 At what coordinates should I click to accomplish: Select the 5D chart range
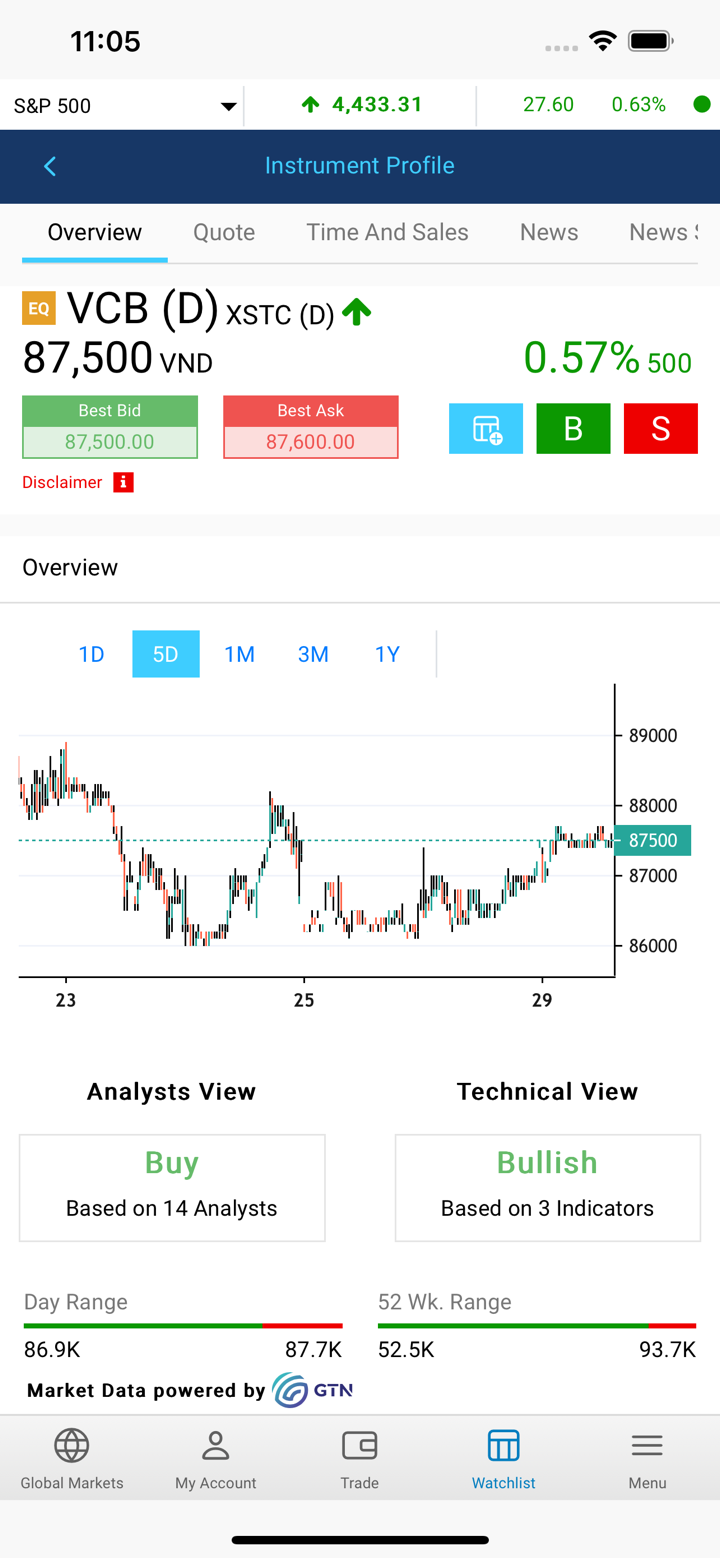click(x=166, y=654)
